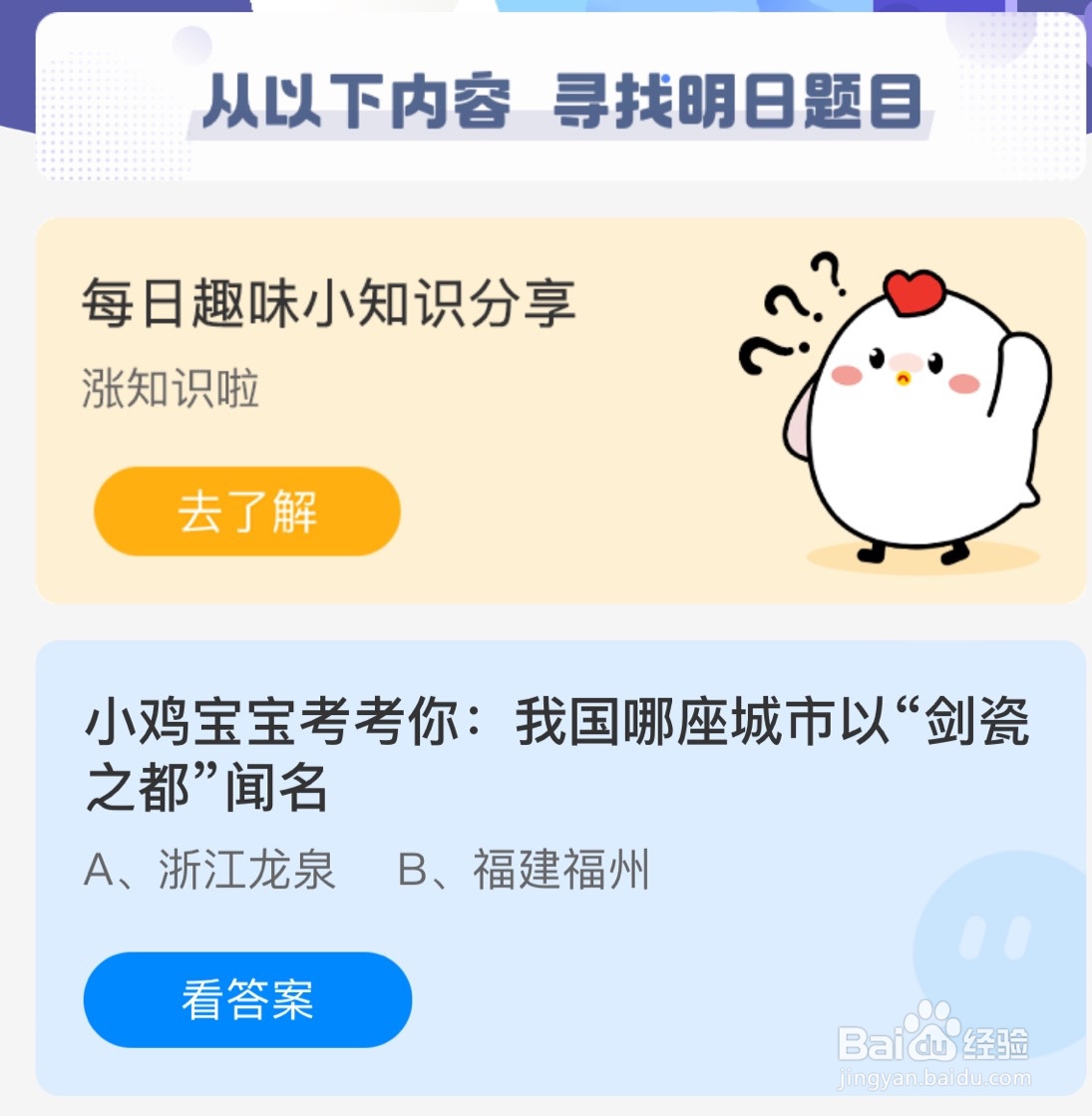Tap the 去了解 button

coord(248,511)
